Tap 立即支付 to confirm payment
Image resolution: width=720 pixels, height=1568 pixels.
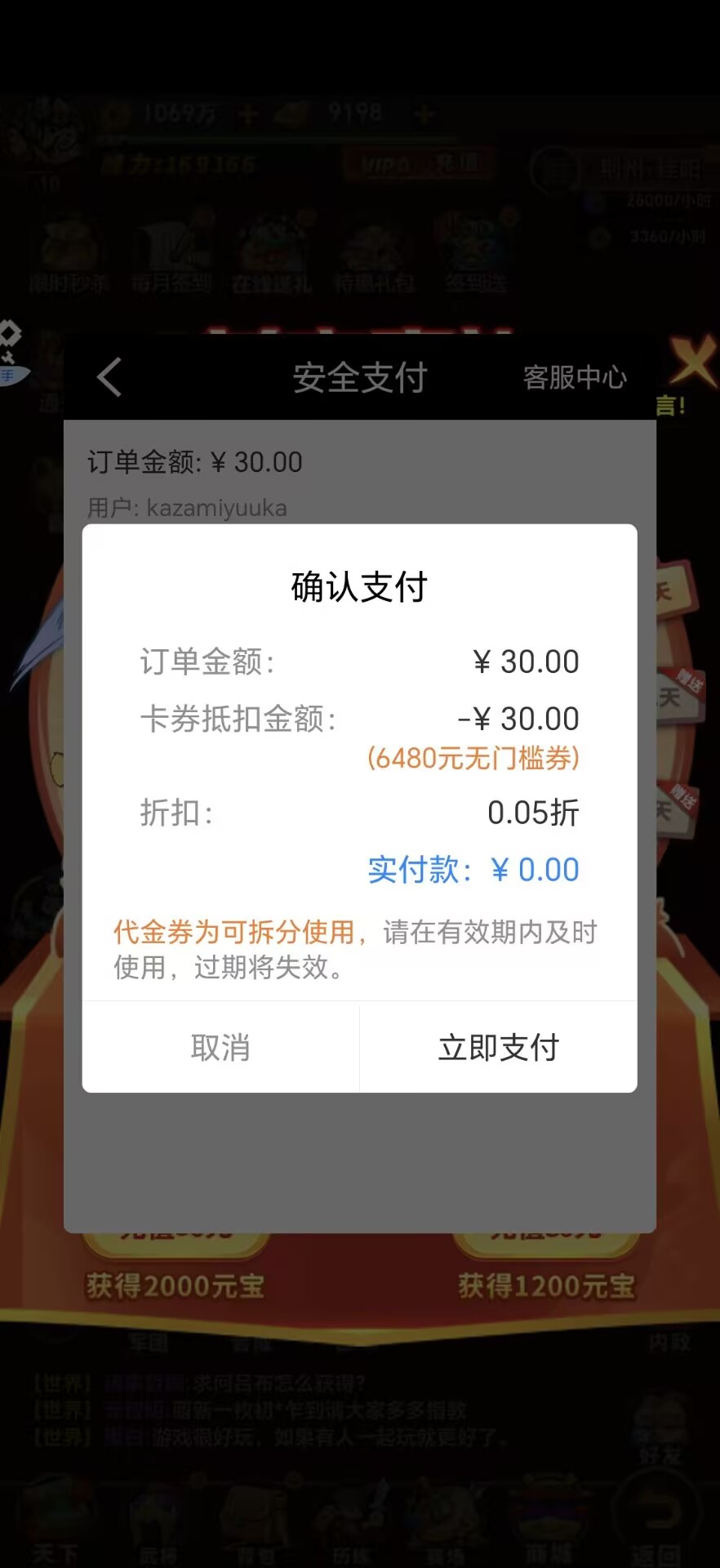click(498, 1048)
